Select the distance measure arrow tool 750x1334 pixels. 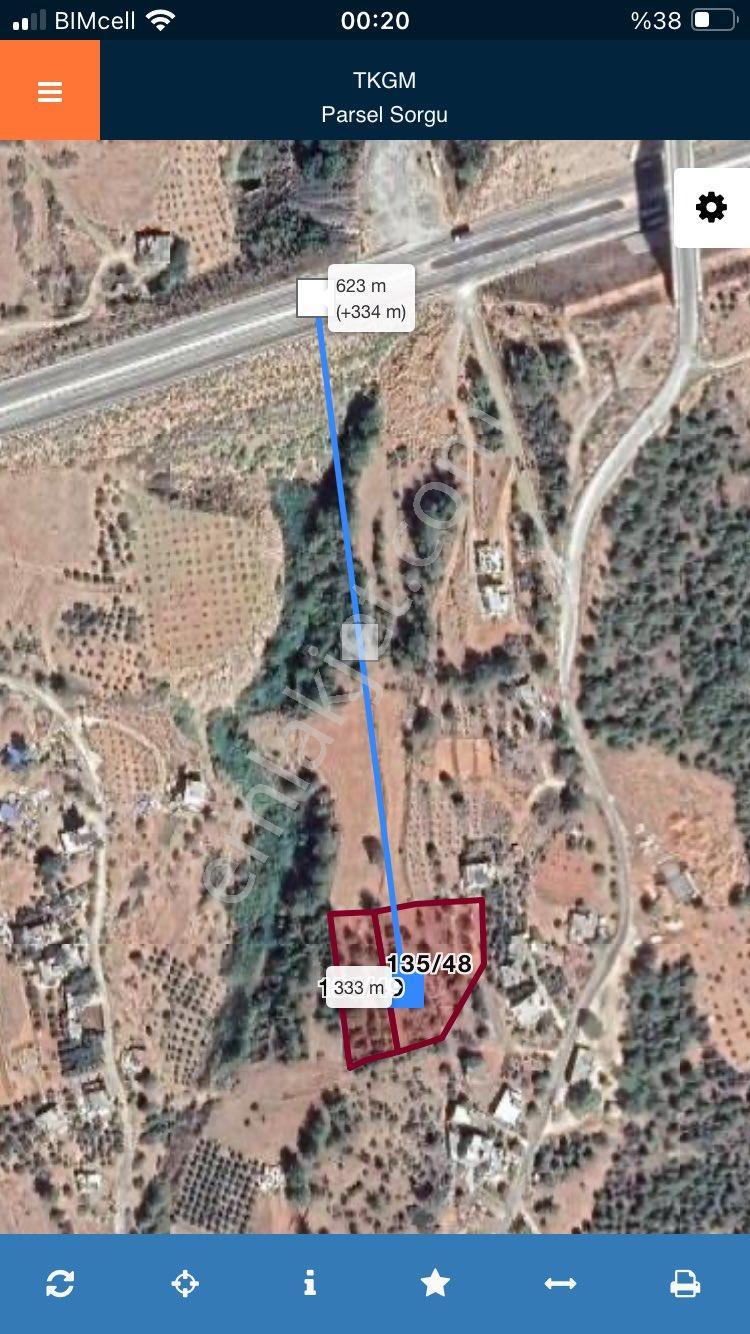tap(560, 1283)
